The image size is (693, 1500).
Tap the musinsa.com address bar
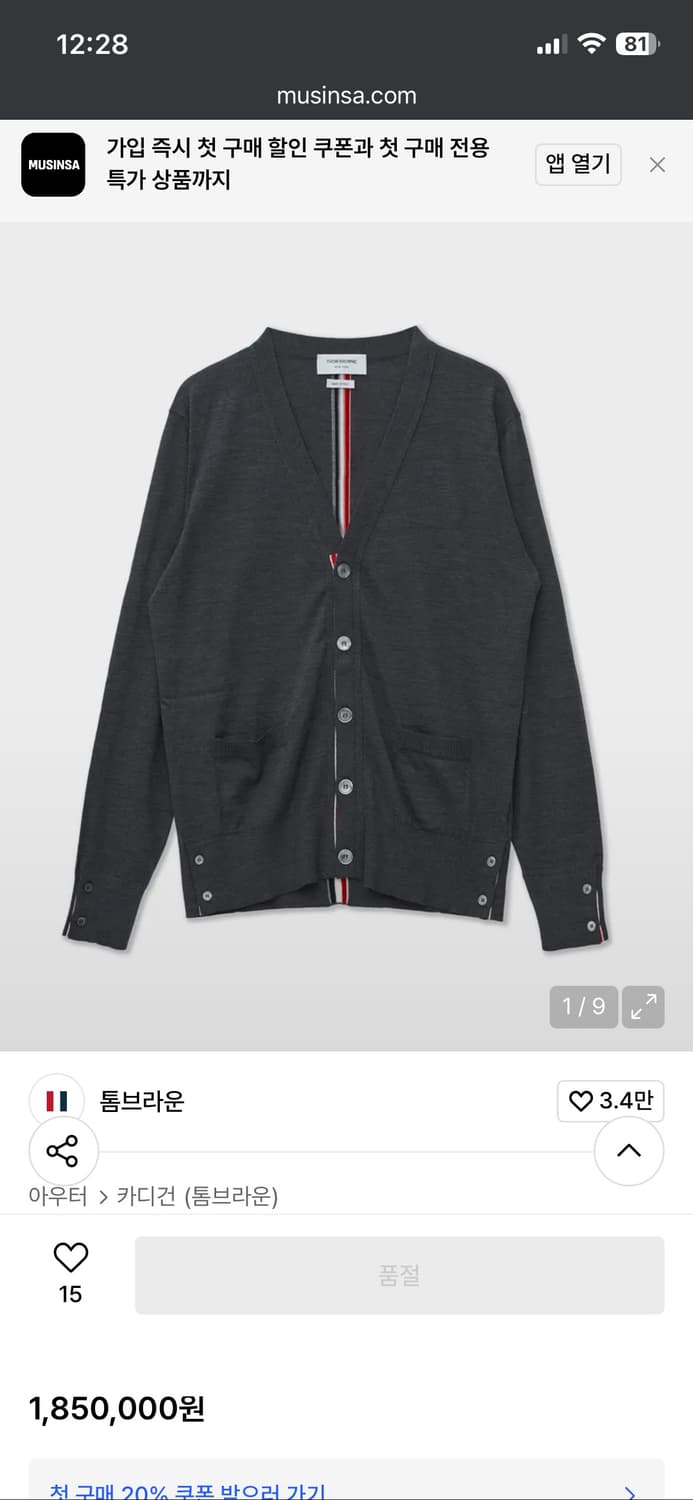point(346,96)
